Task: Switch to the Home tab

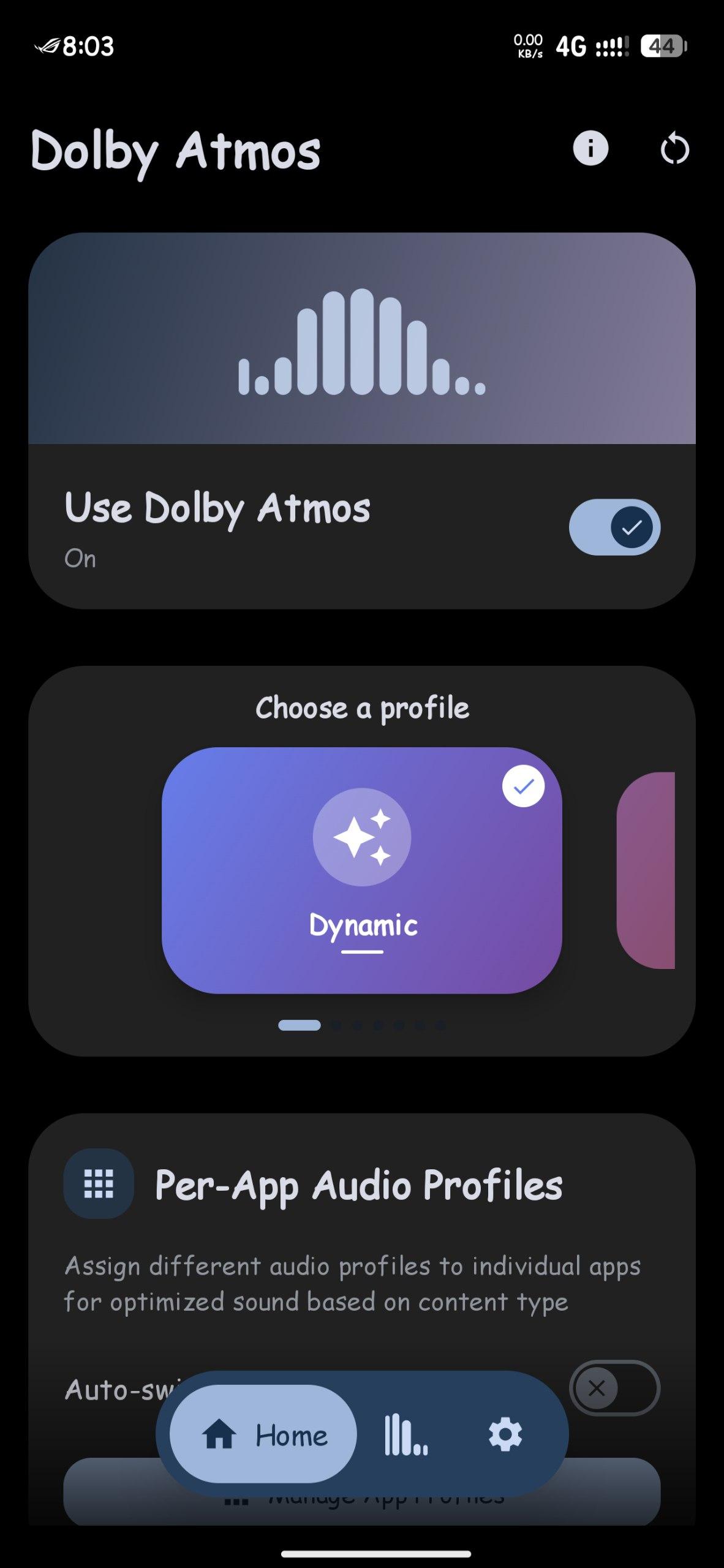Action: pos(263,1434)
